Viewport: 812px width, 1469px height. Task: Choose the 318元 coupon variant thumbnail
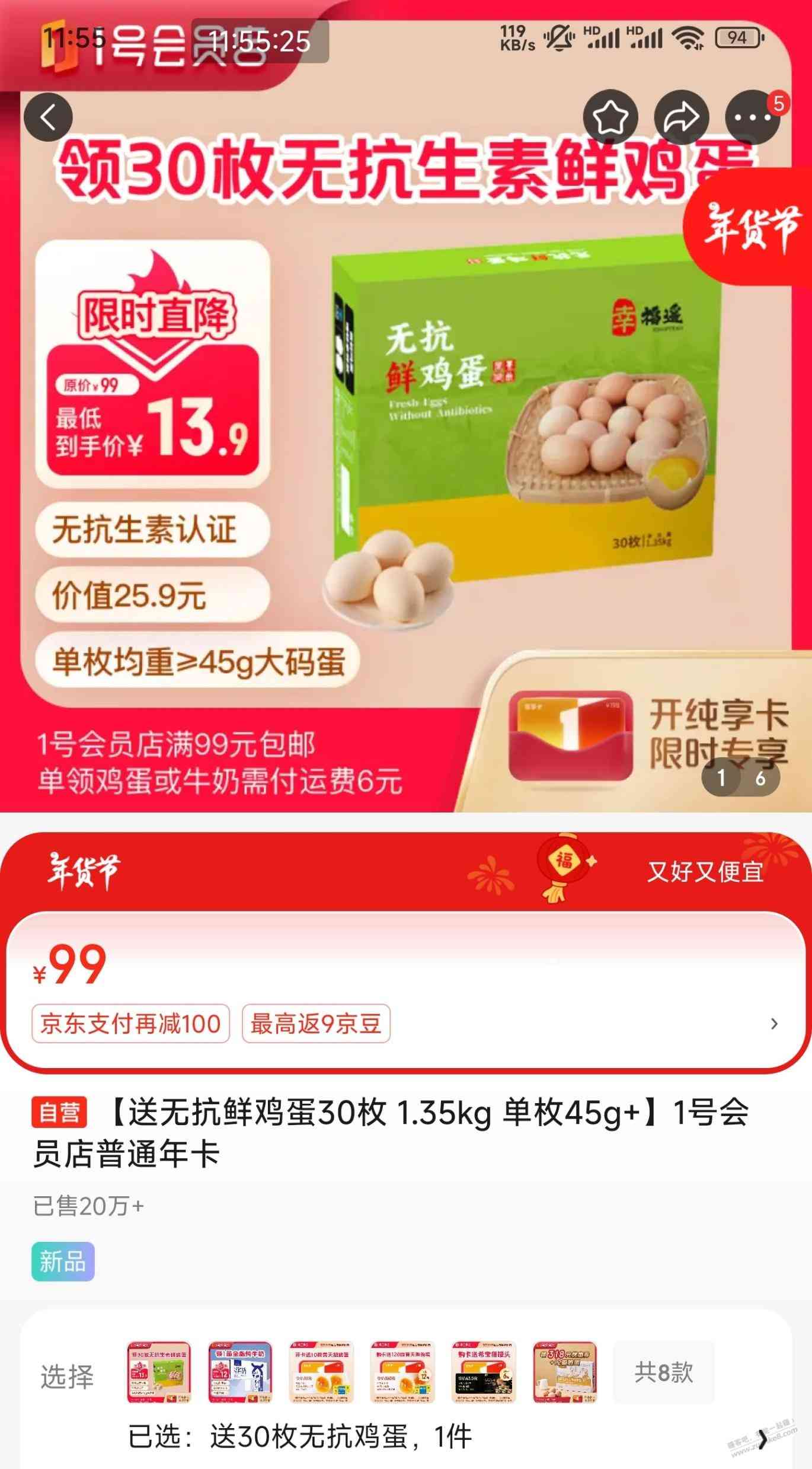(x=565, y=1372)
